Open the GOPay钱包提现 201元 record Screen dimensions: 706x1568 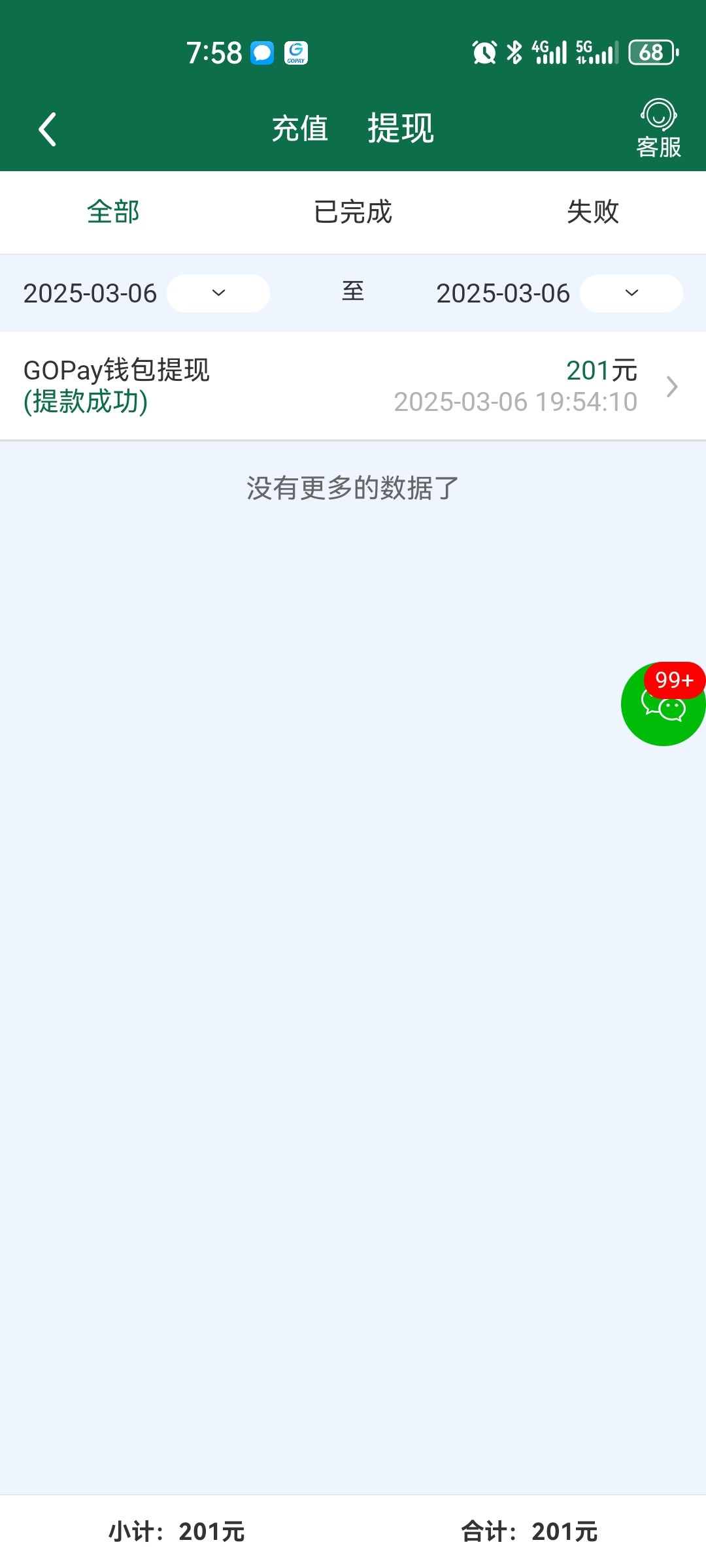(x=353, y=386)
